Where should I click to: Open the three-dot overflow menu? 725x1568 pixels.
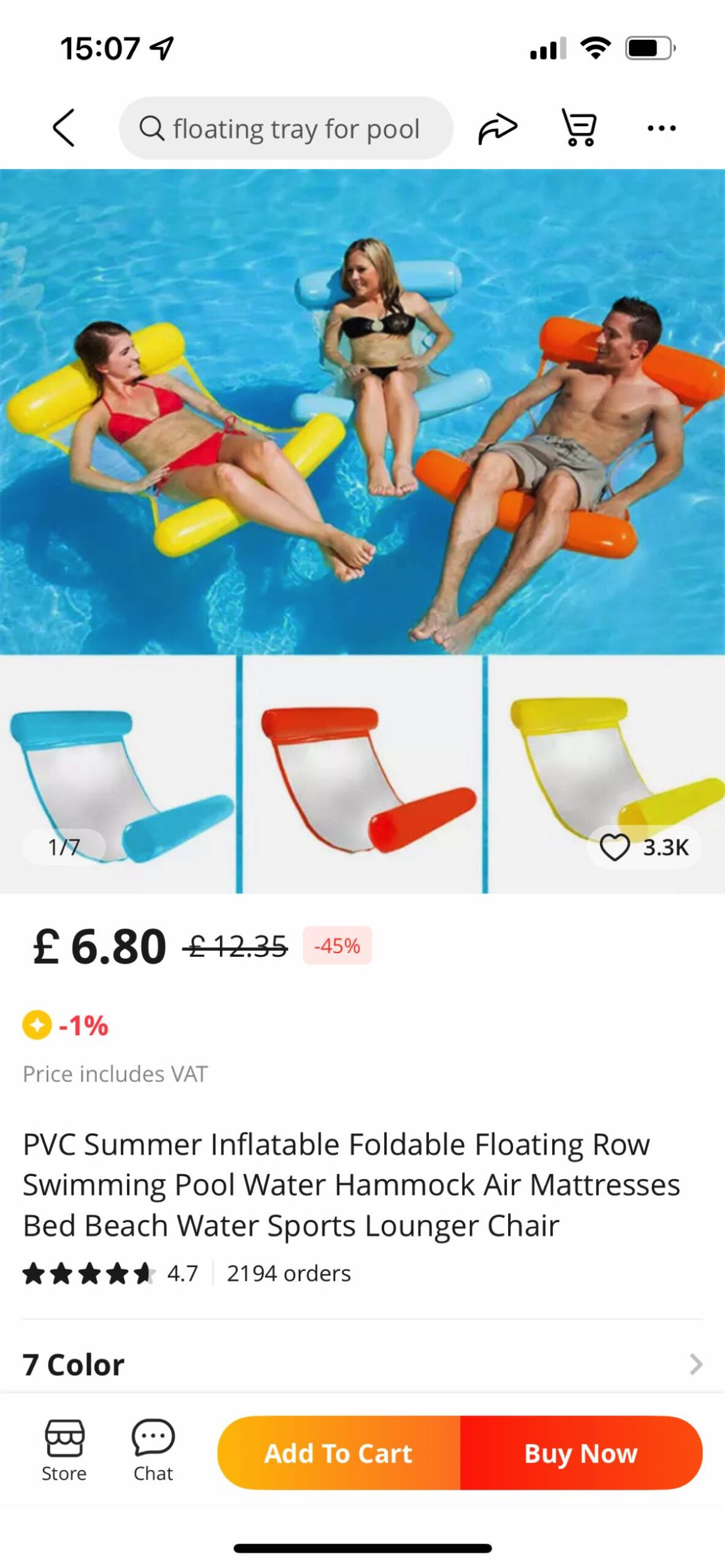[x=661, y=128]
